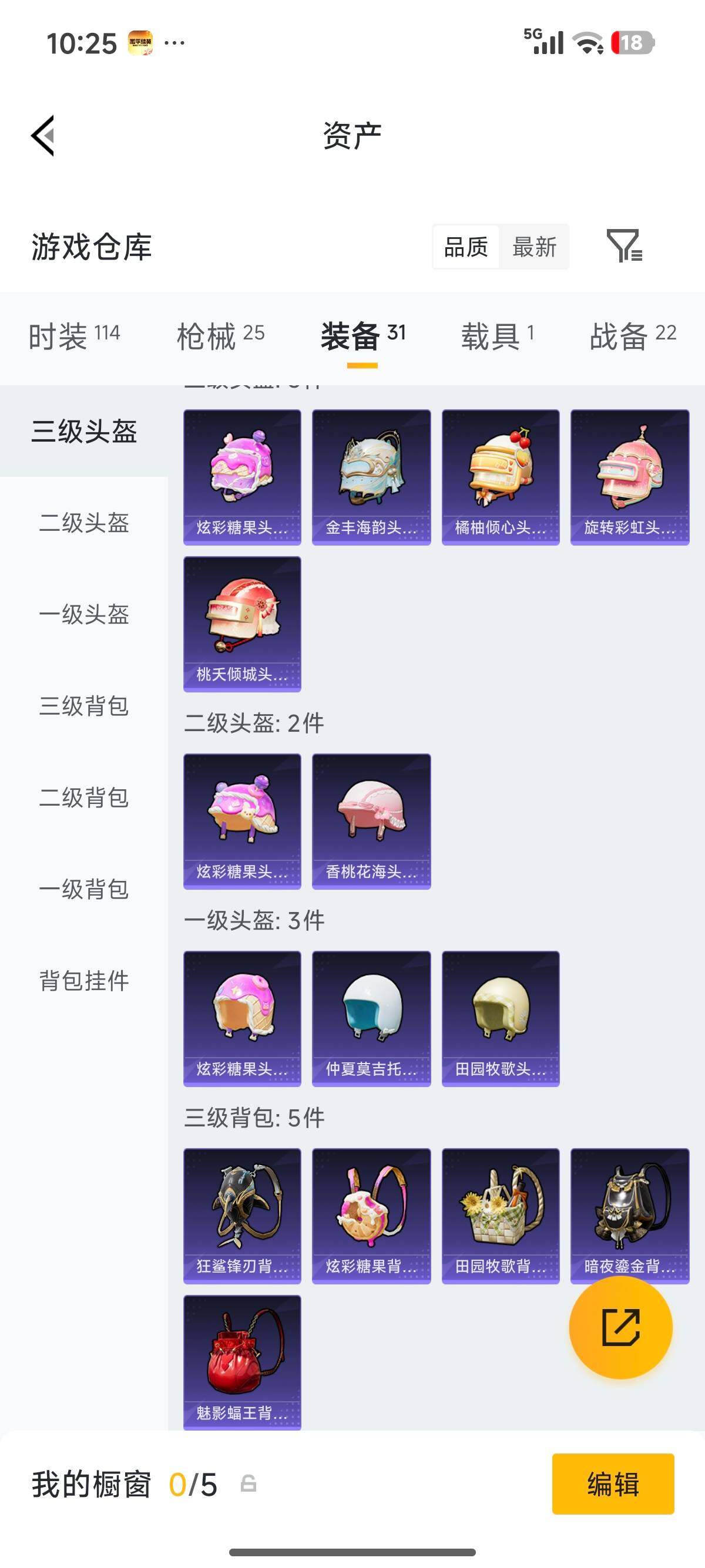Select the 仲夏莫吉托 helmet item

pos(371,1018)
